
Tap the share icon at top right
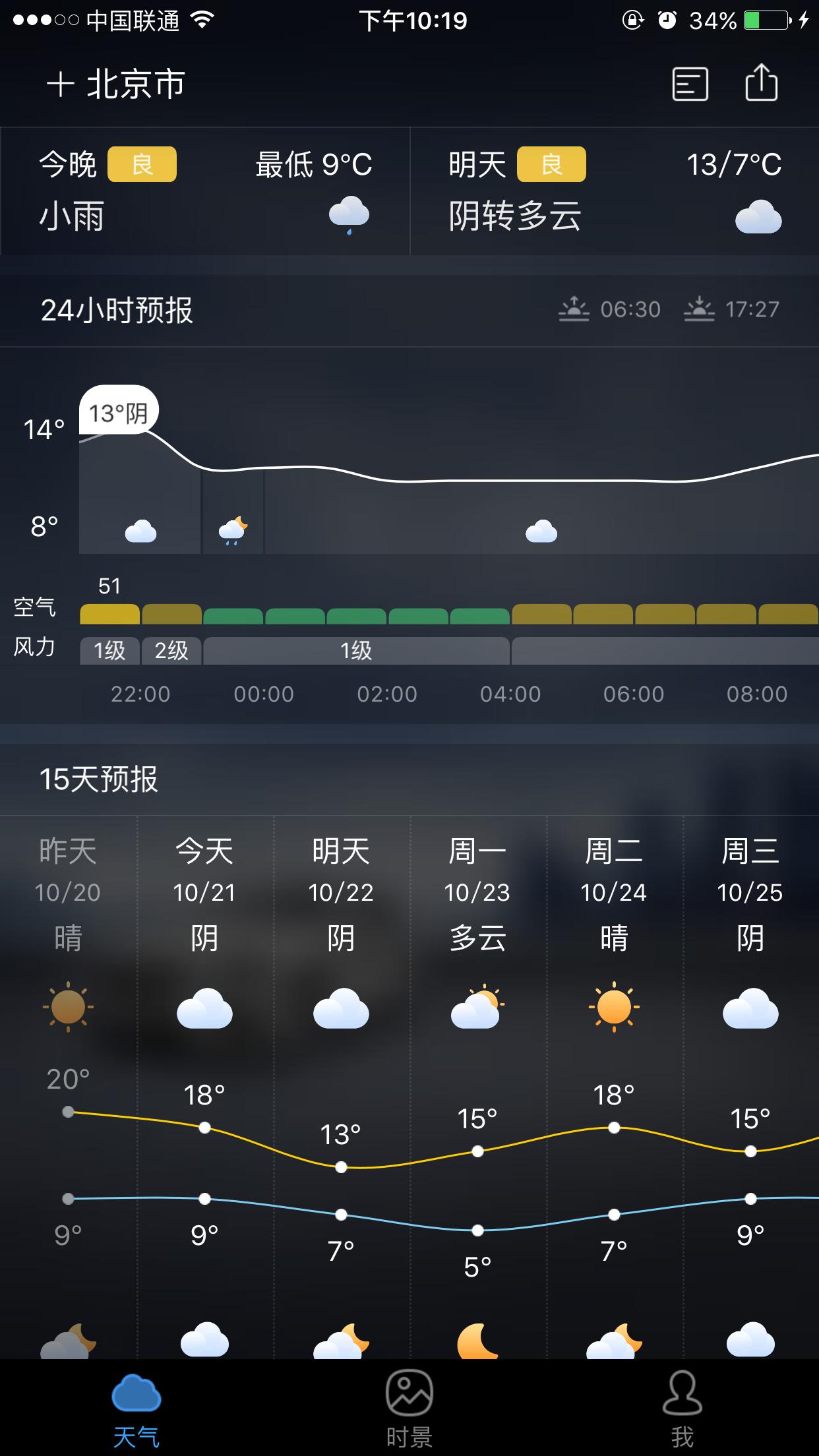(762, 85)
